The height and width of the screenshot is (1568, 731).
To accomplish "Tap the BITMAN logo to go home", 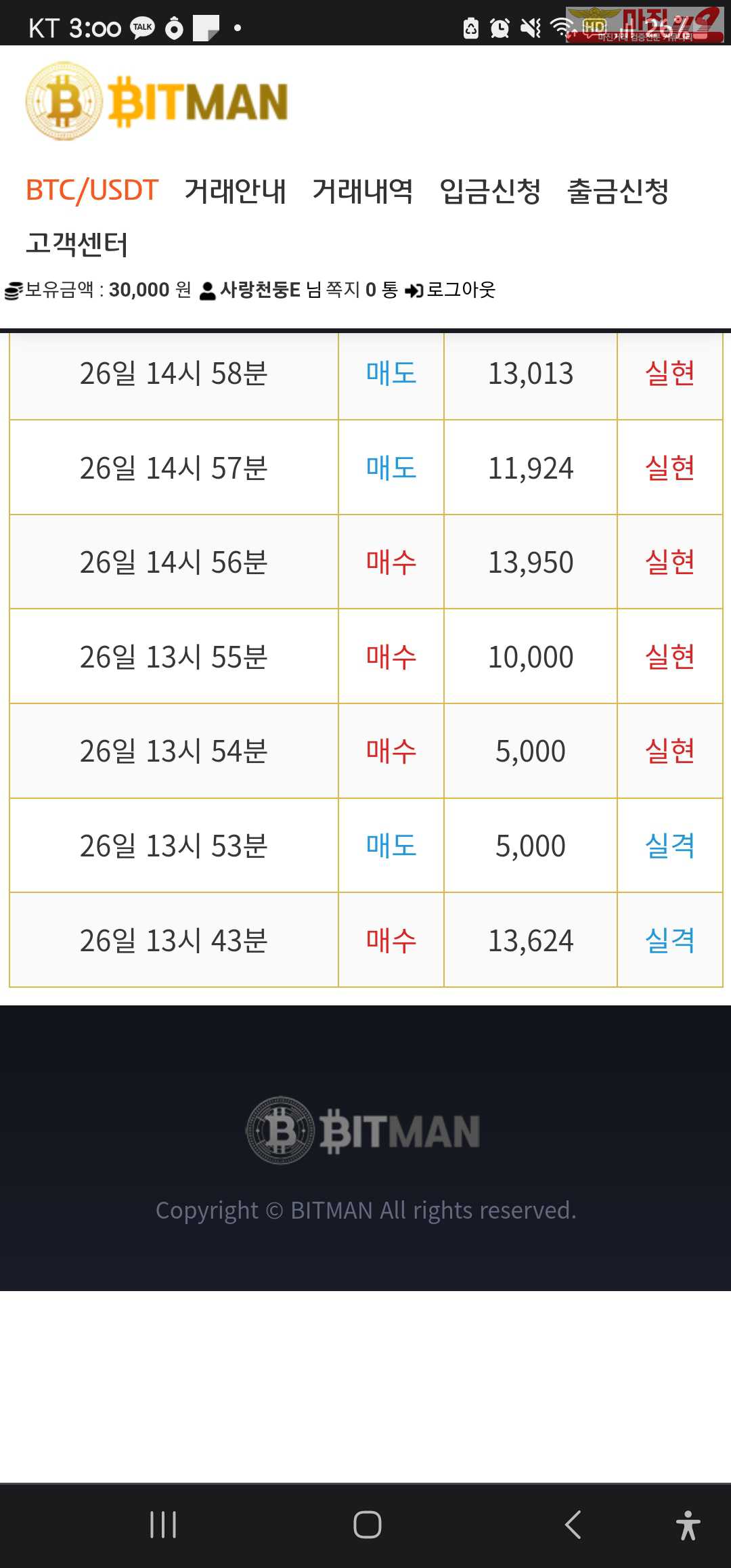I will coord(157,102).
